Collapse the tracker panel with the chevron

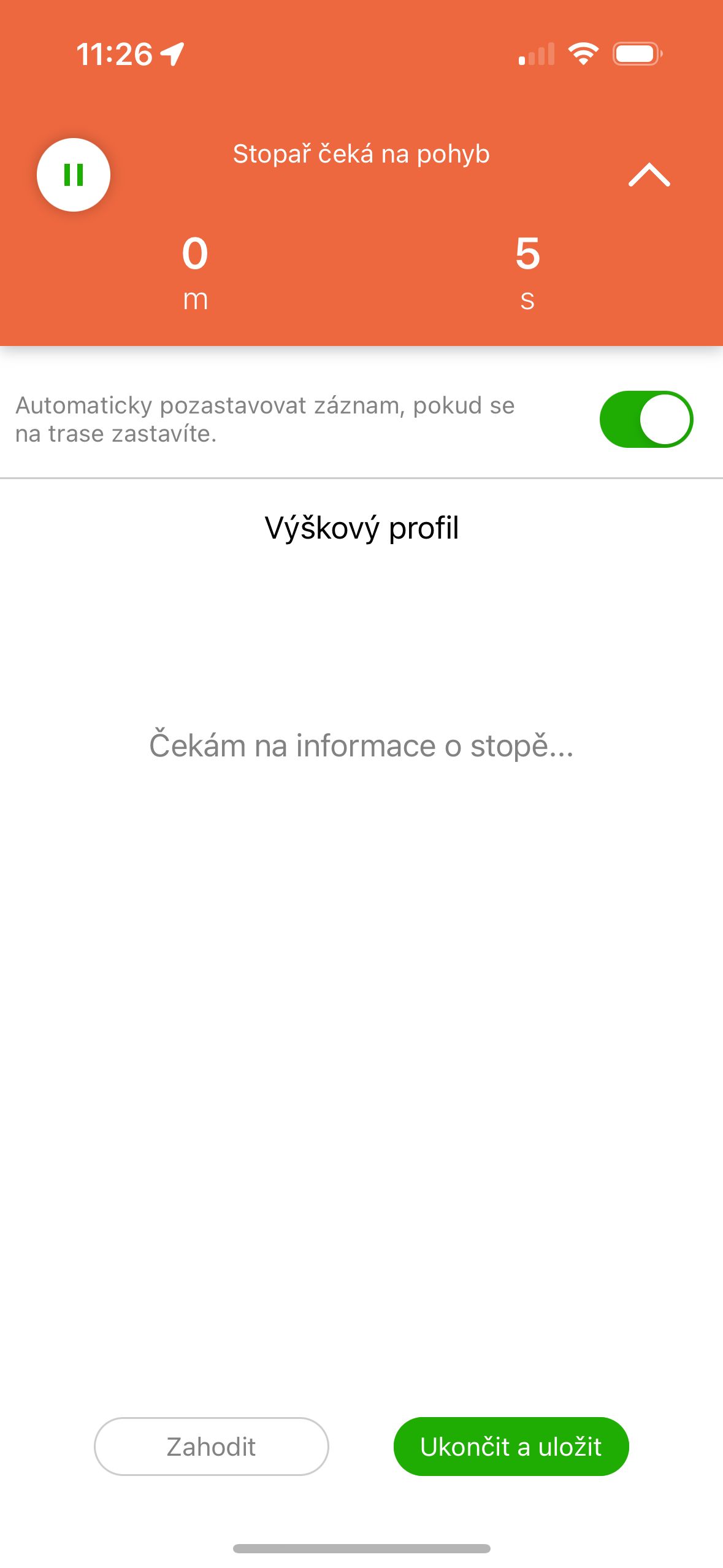pos(649,175)
